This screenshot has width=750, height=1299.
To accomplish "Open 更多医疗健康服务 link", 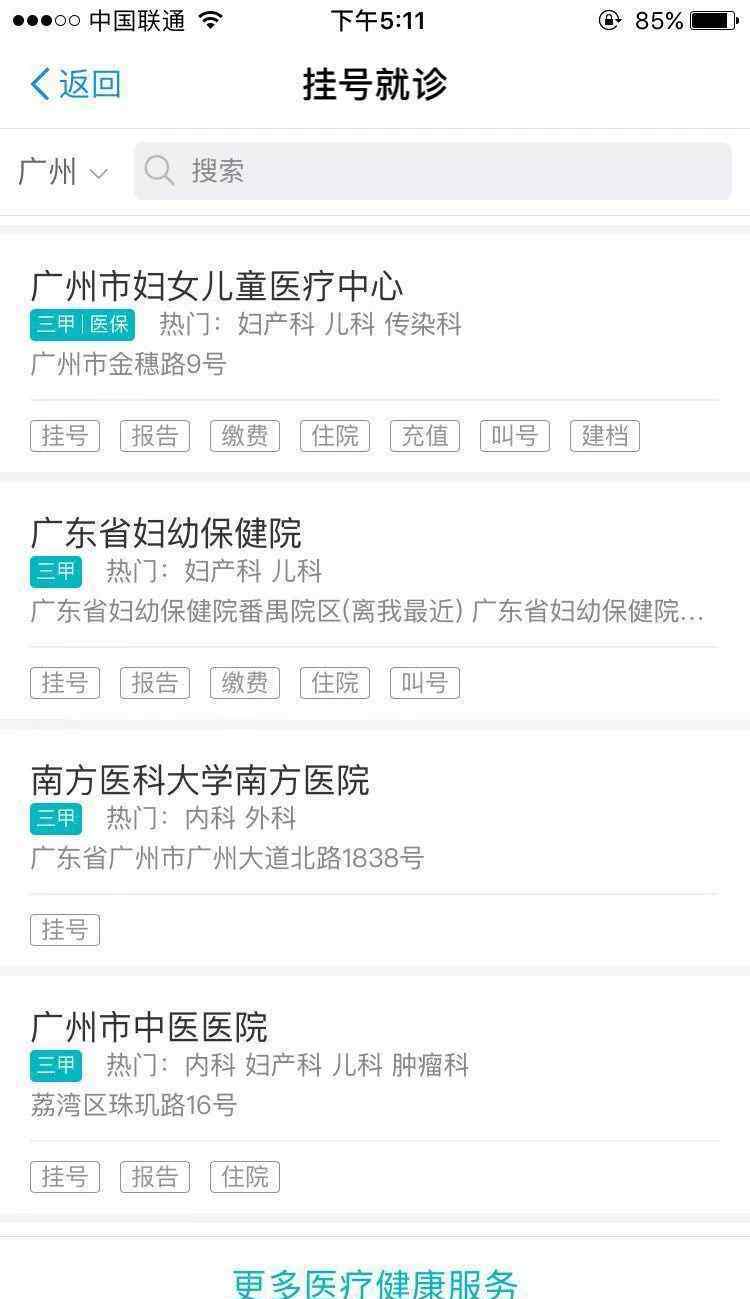I will (x=375, y=1283).
